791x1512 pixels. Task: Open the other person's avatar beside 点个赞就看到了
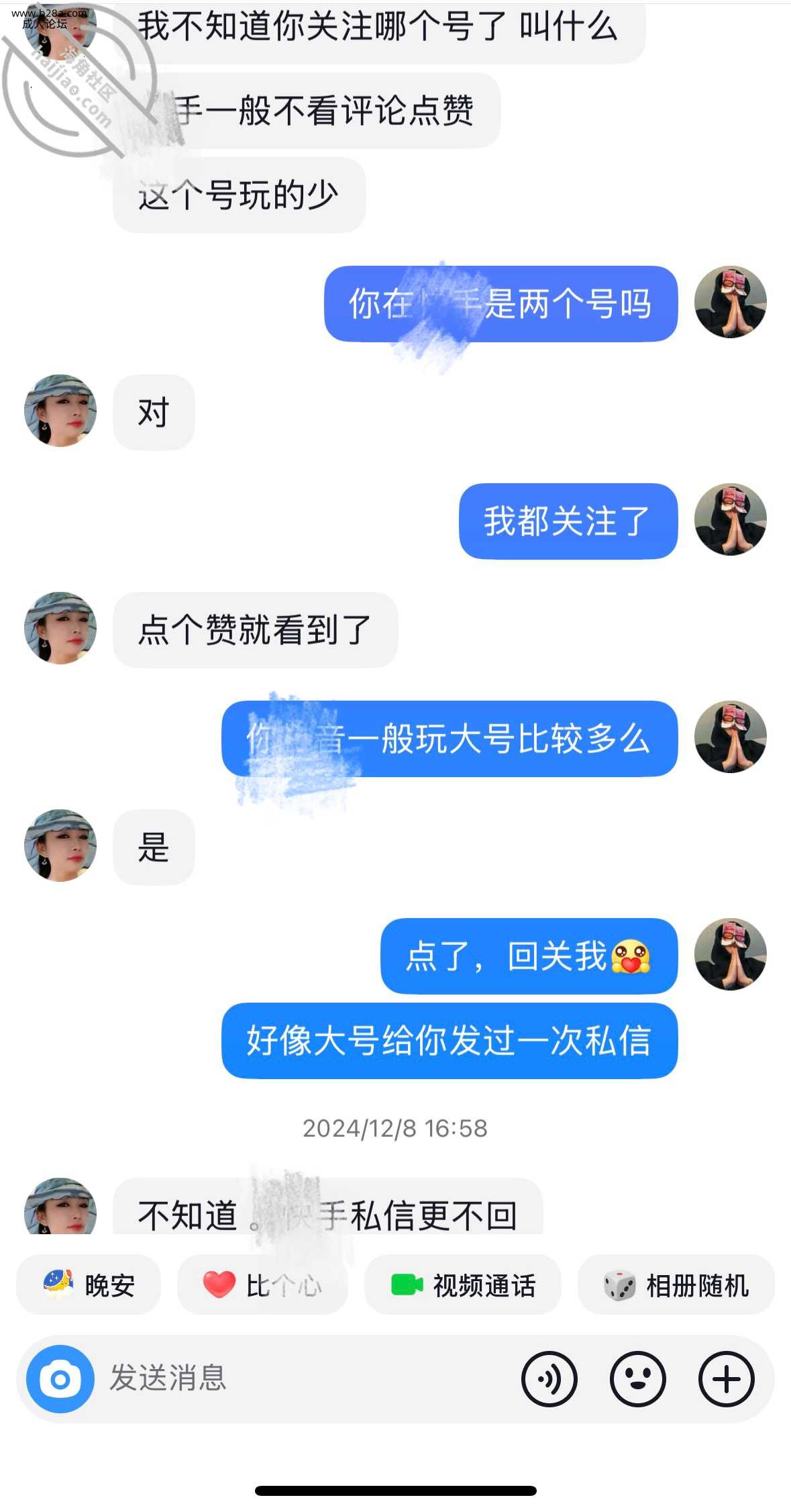60,628
